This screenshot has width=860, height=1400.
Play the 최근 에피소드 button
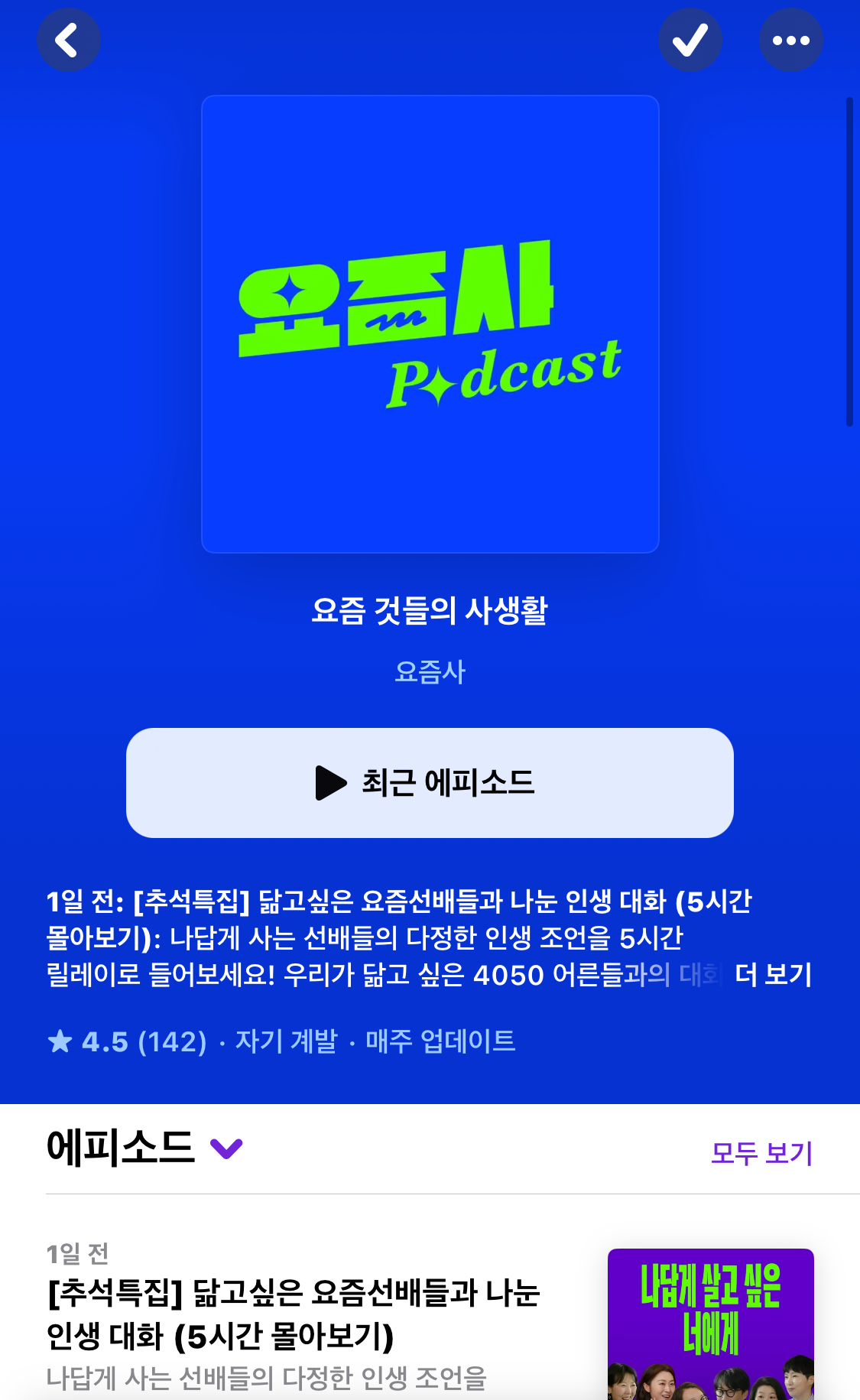(x=430, y=783)
